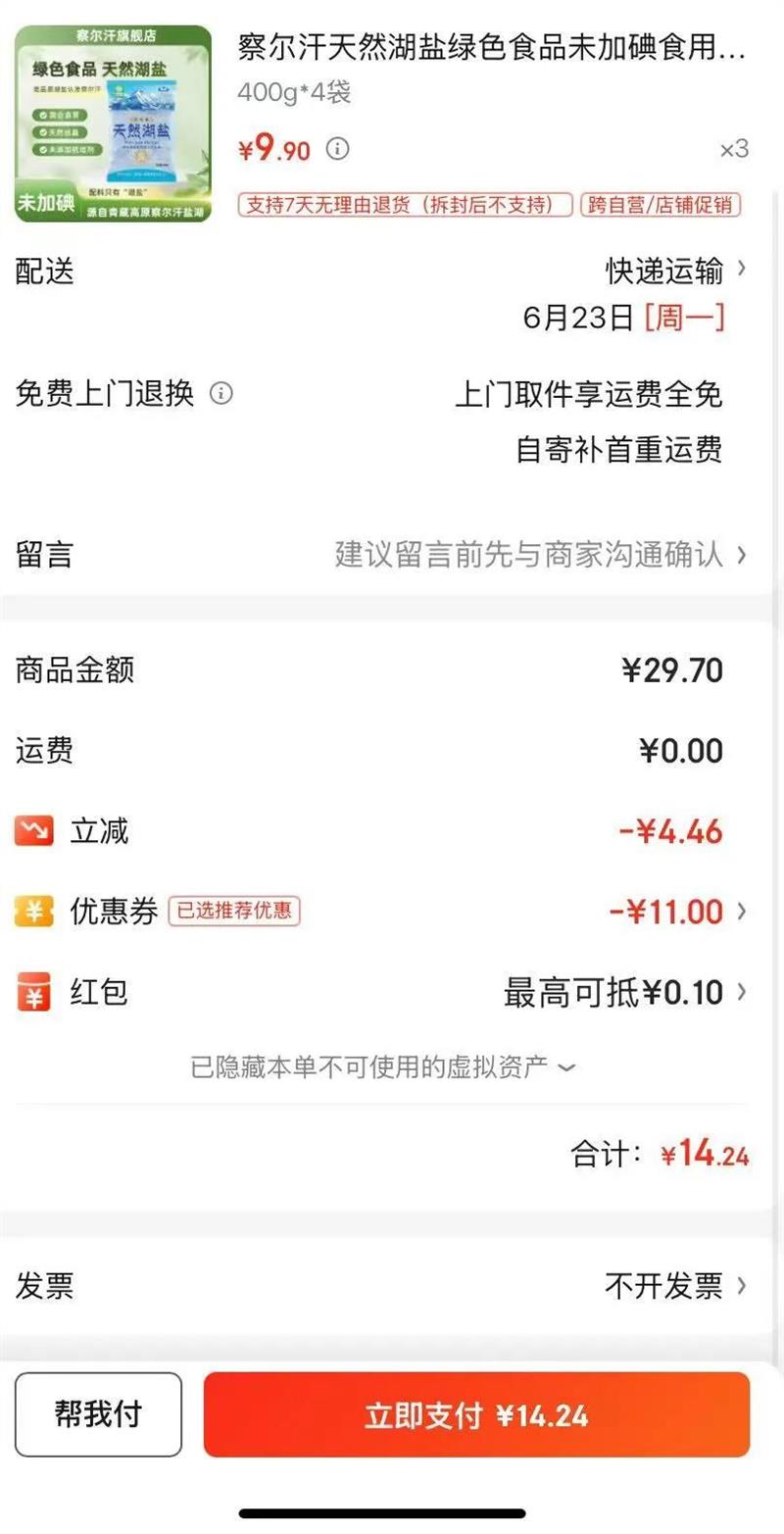Tap info icon beside 免费上门退换

222,394
